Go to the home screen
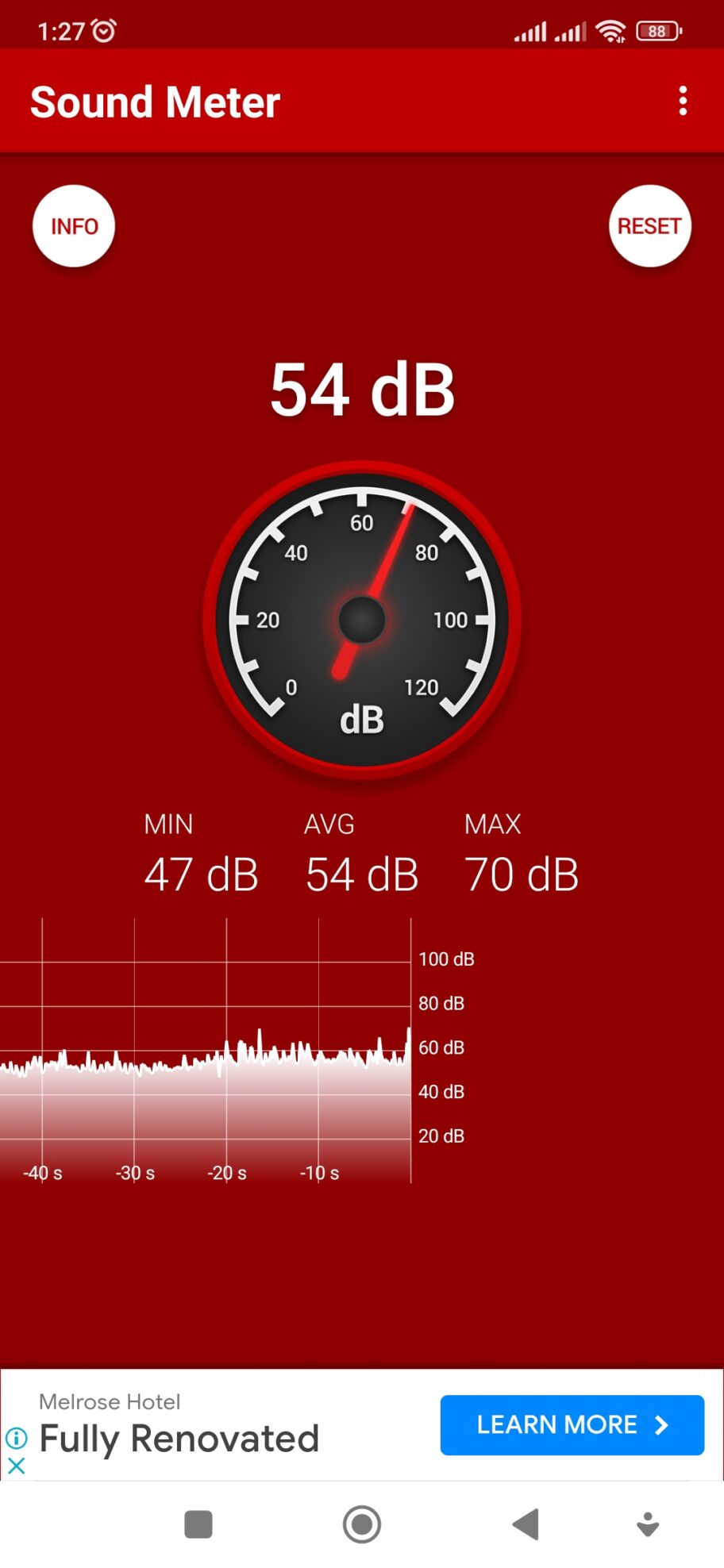Screen dimensions: 724x1568 tap(362, 1524)
